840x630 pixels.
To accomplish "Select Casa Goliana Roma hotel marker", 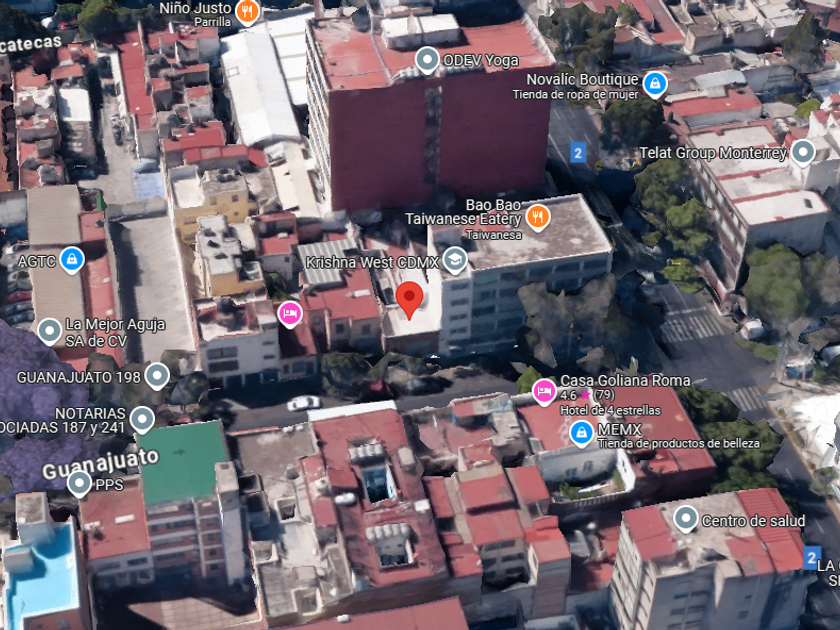I will coord(544,392).
